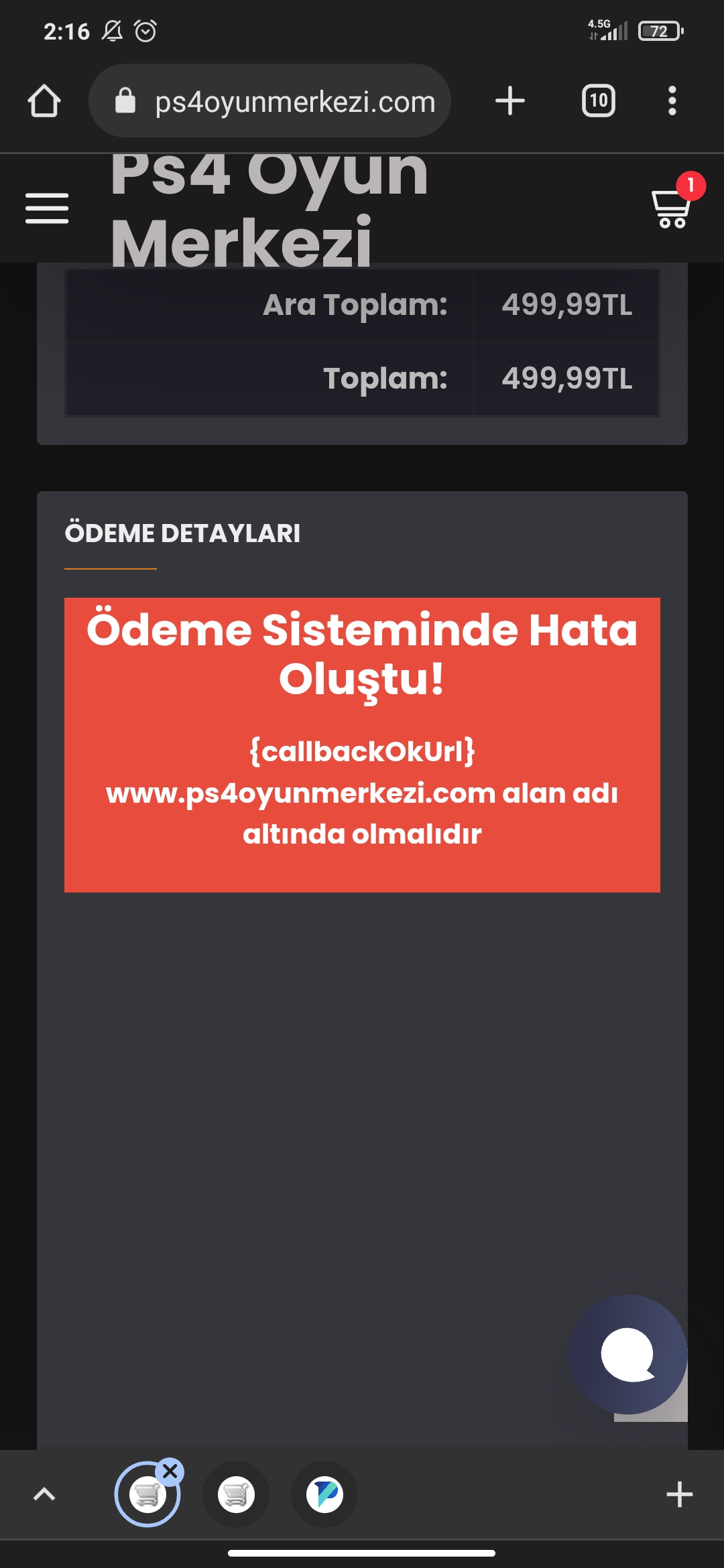724x1568 pixels.
Task: Switch to the second cart tab
Action: [236, 1494]
